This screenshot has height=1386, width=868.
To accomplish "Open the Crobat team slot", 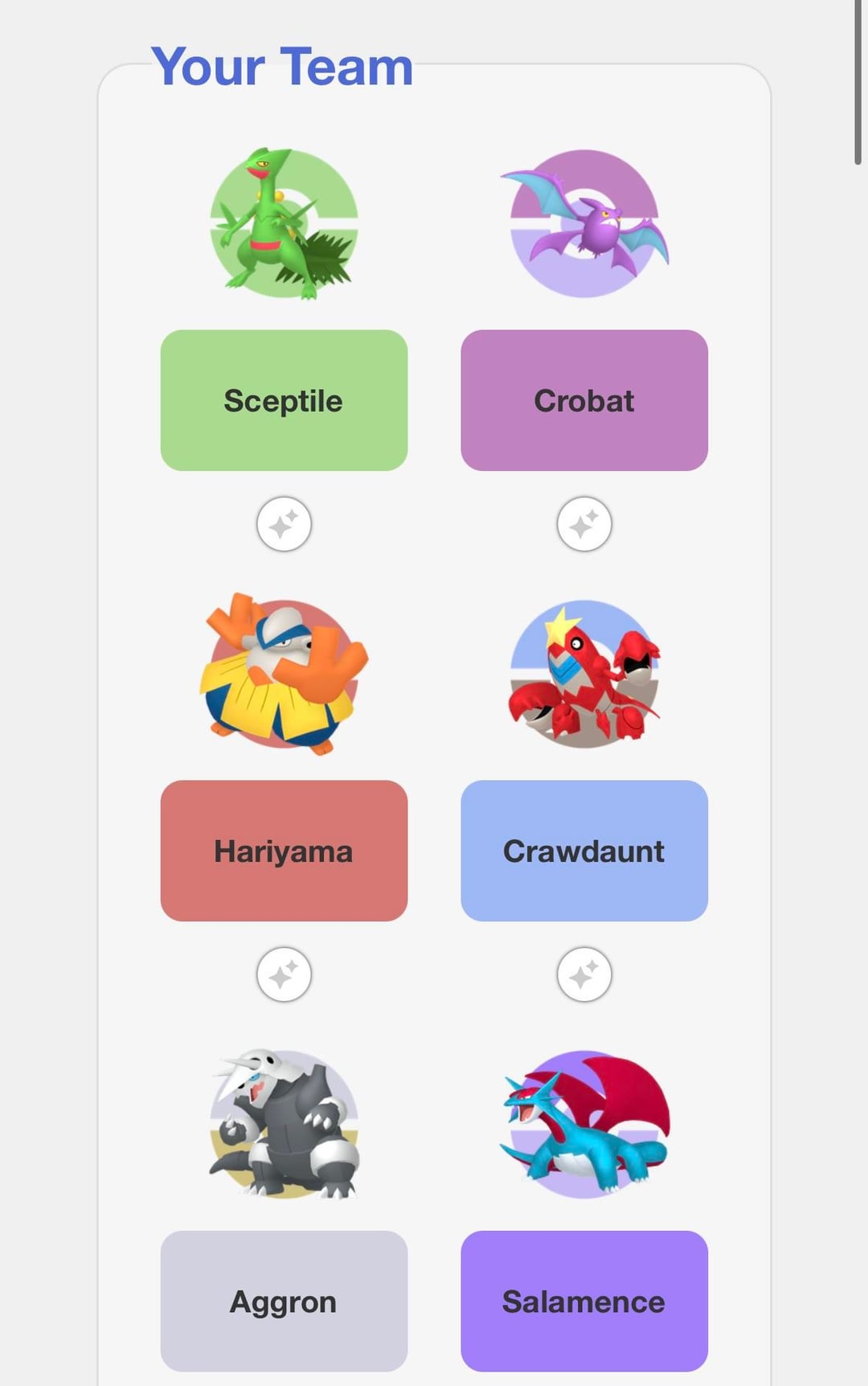I will (584, 400).
